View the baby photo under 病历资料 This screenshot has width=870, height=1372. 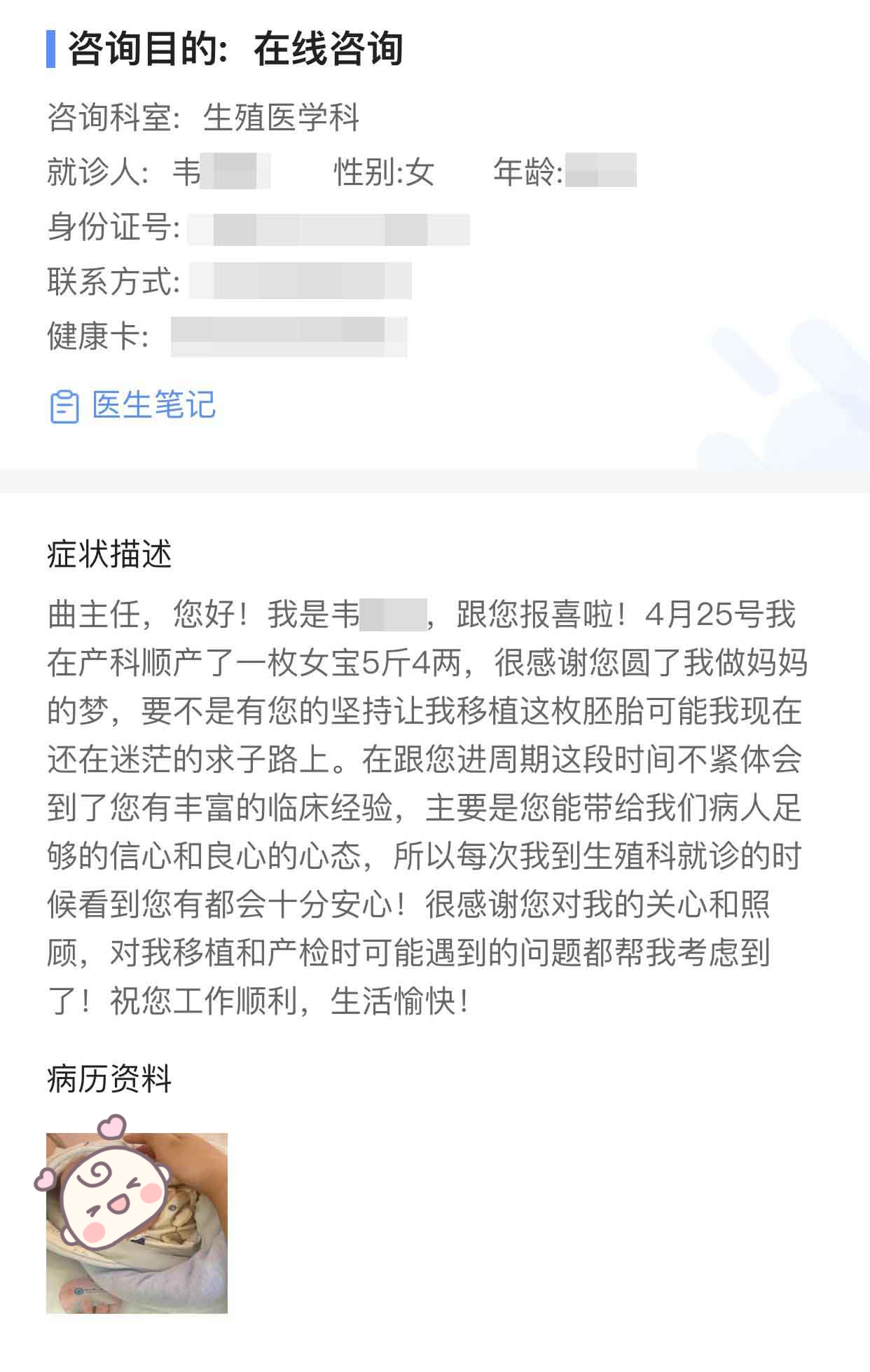(x=137, y=1222)
